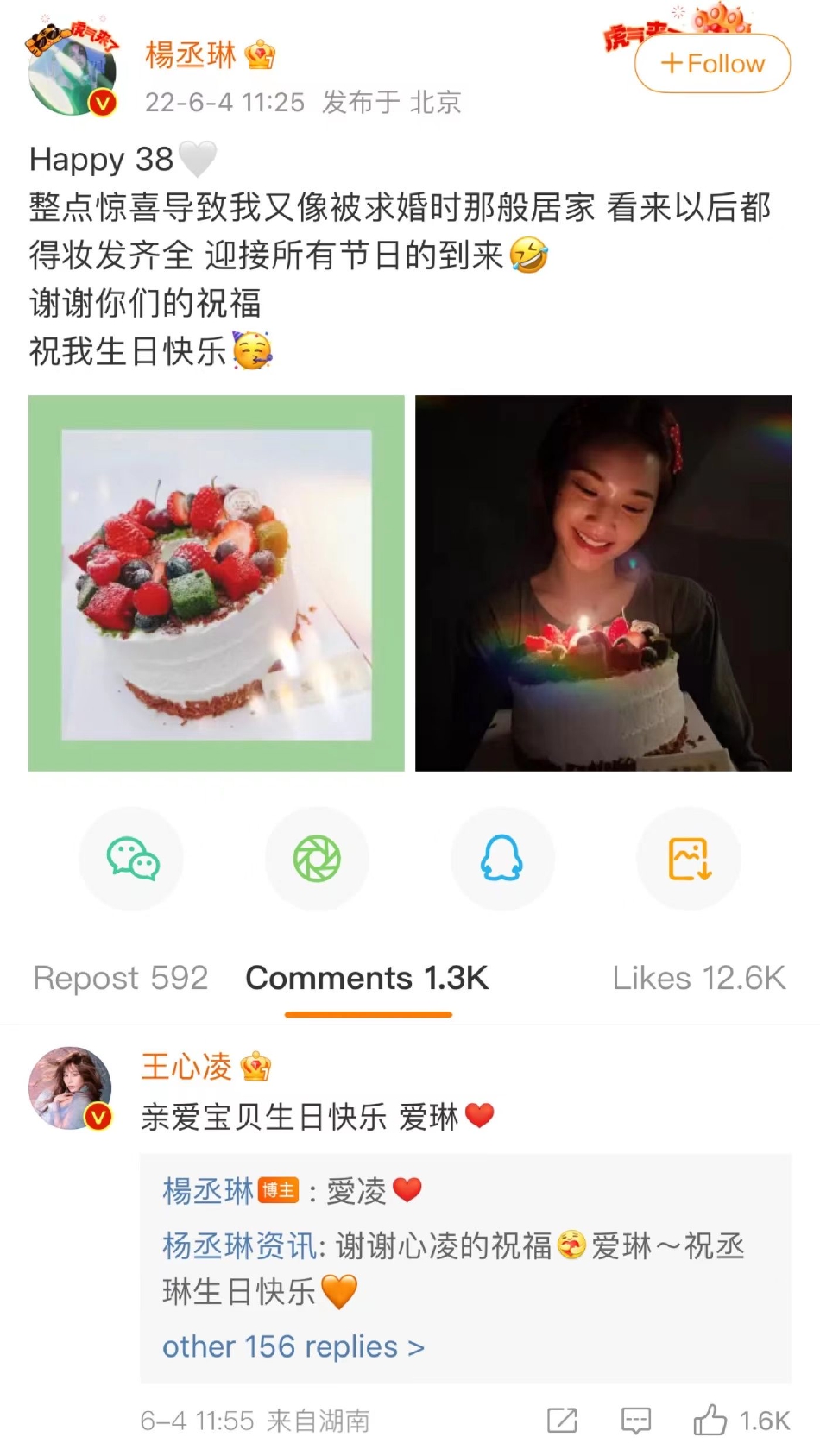The width and height of the screenshot is (820, 1456).
Task: View 王心凌's username profile
Action: pos(187,1068)
